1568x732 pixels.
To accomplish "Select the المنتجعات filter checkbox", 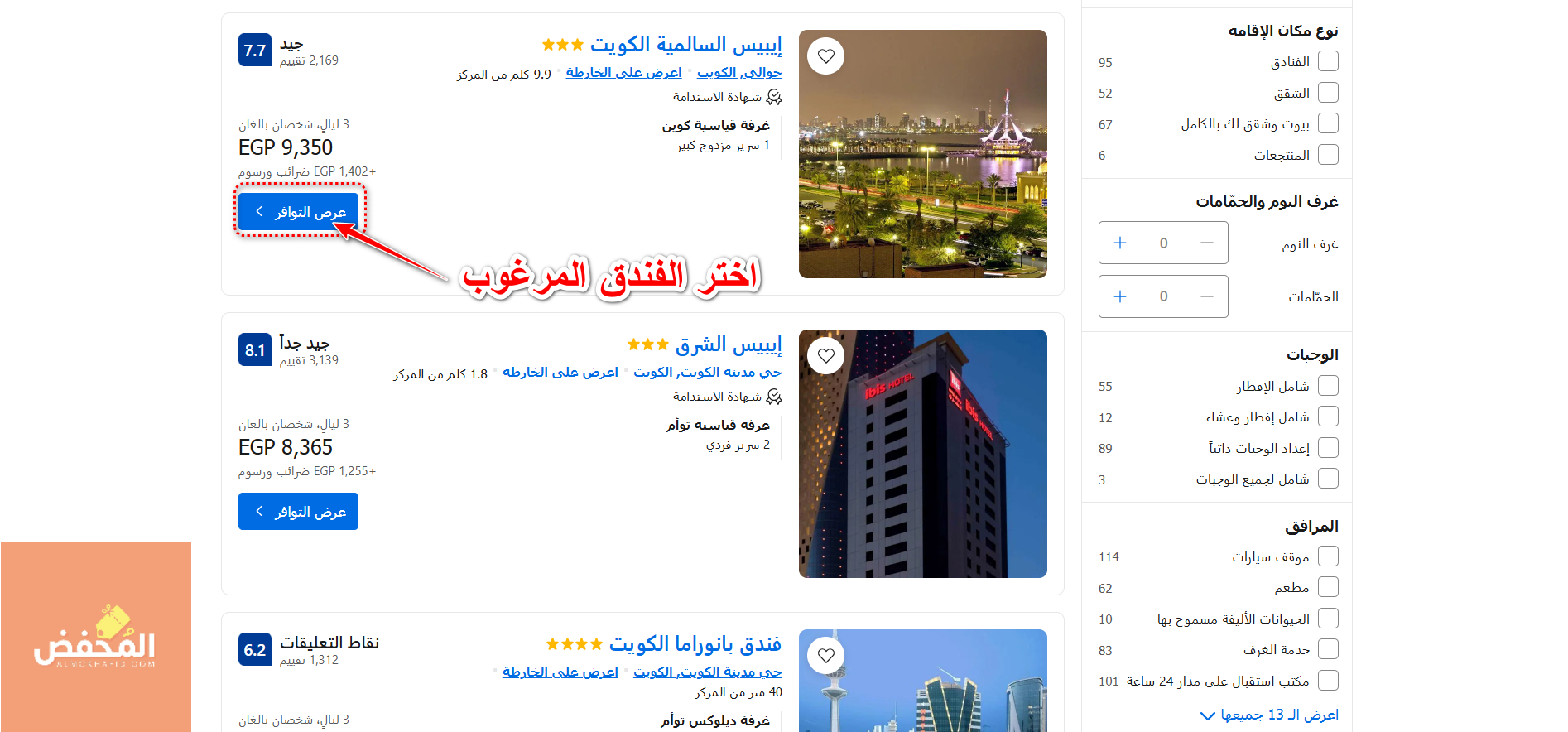I will [1328, 155].
